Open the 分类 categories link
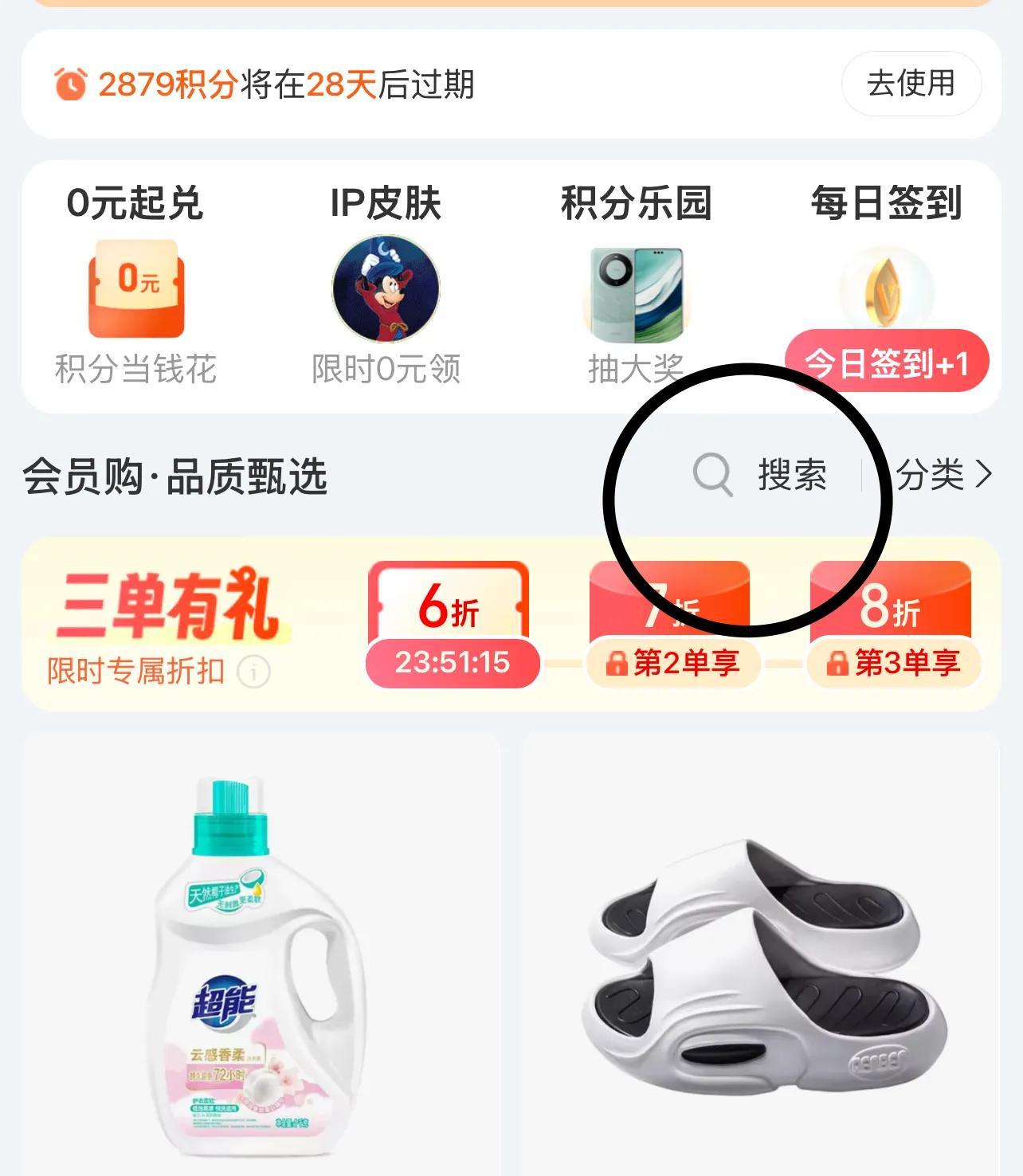Viewport: 1023px width, 1176px height. (x=943, y=476)
